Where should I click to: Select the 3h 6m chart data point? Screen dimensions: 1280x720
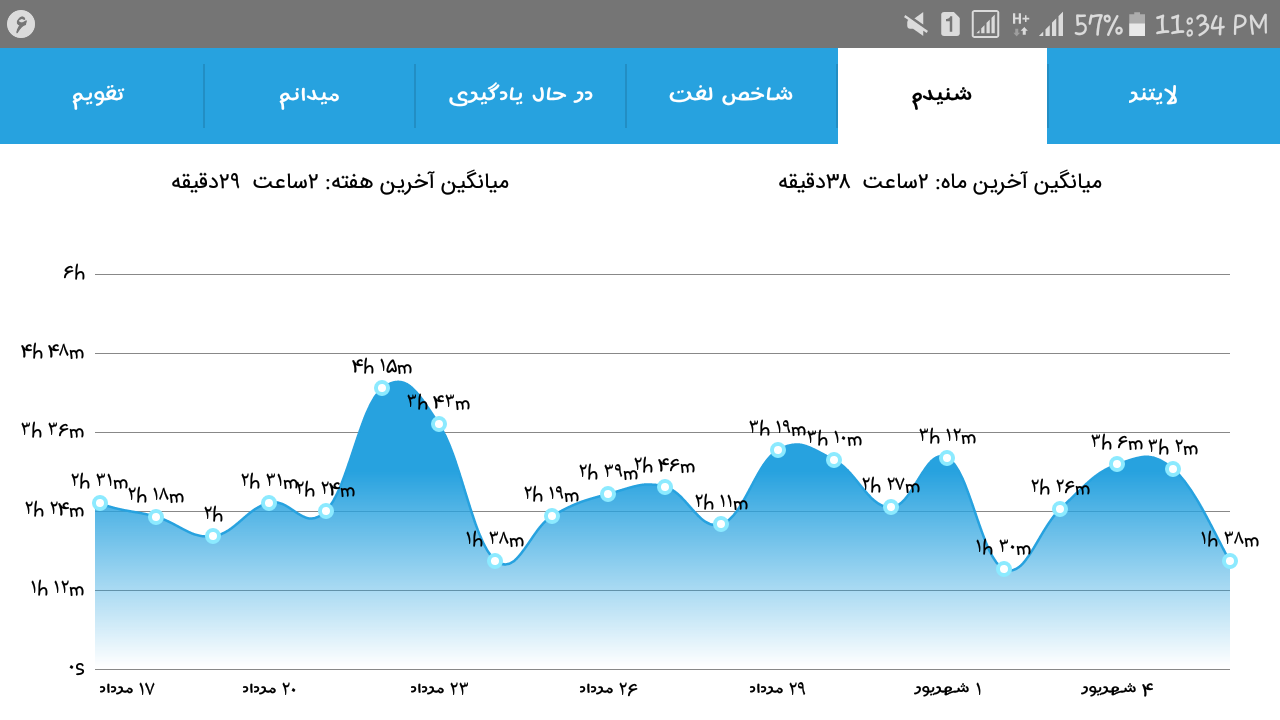(x=1117, y=464)
